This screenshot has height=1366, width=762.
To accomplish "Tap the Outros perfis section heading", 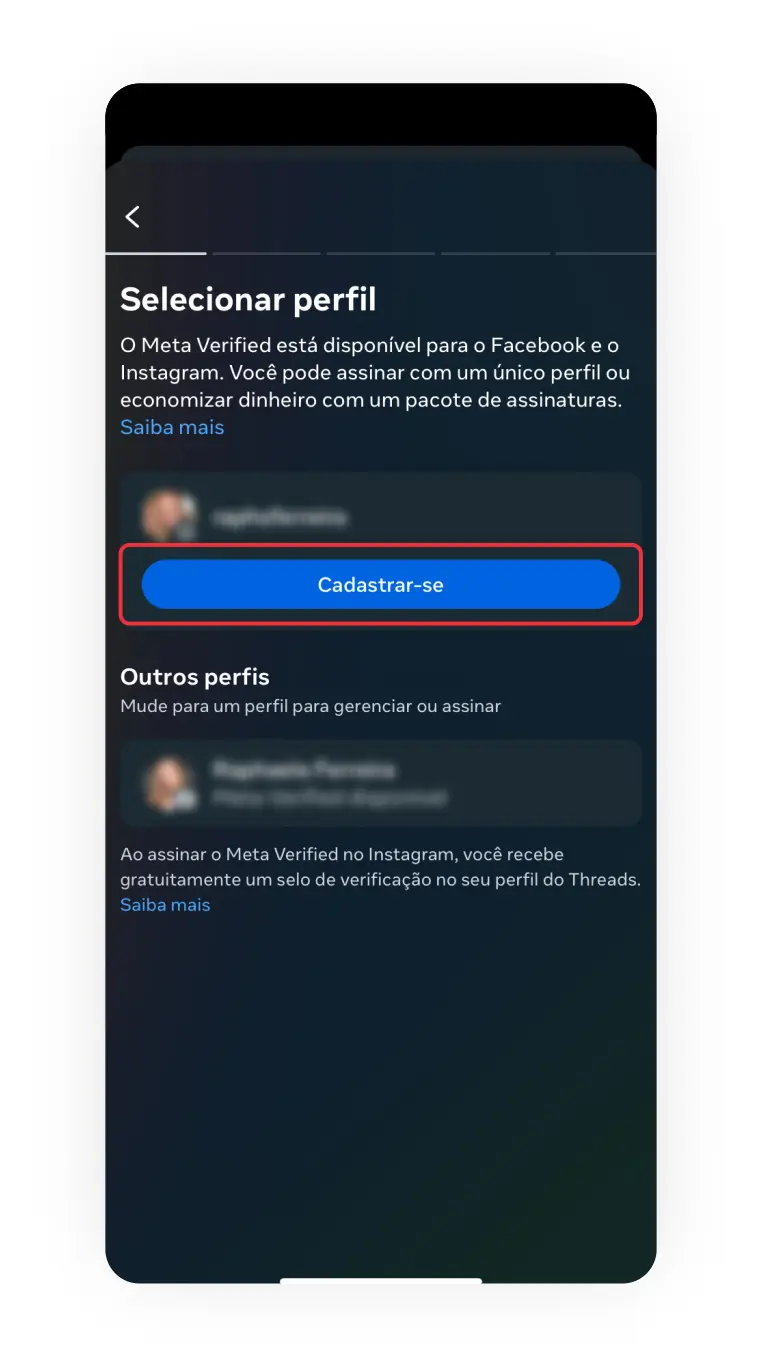I will [194, 677].
